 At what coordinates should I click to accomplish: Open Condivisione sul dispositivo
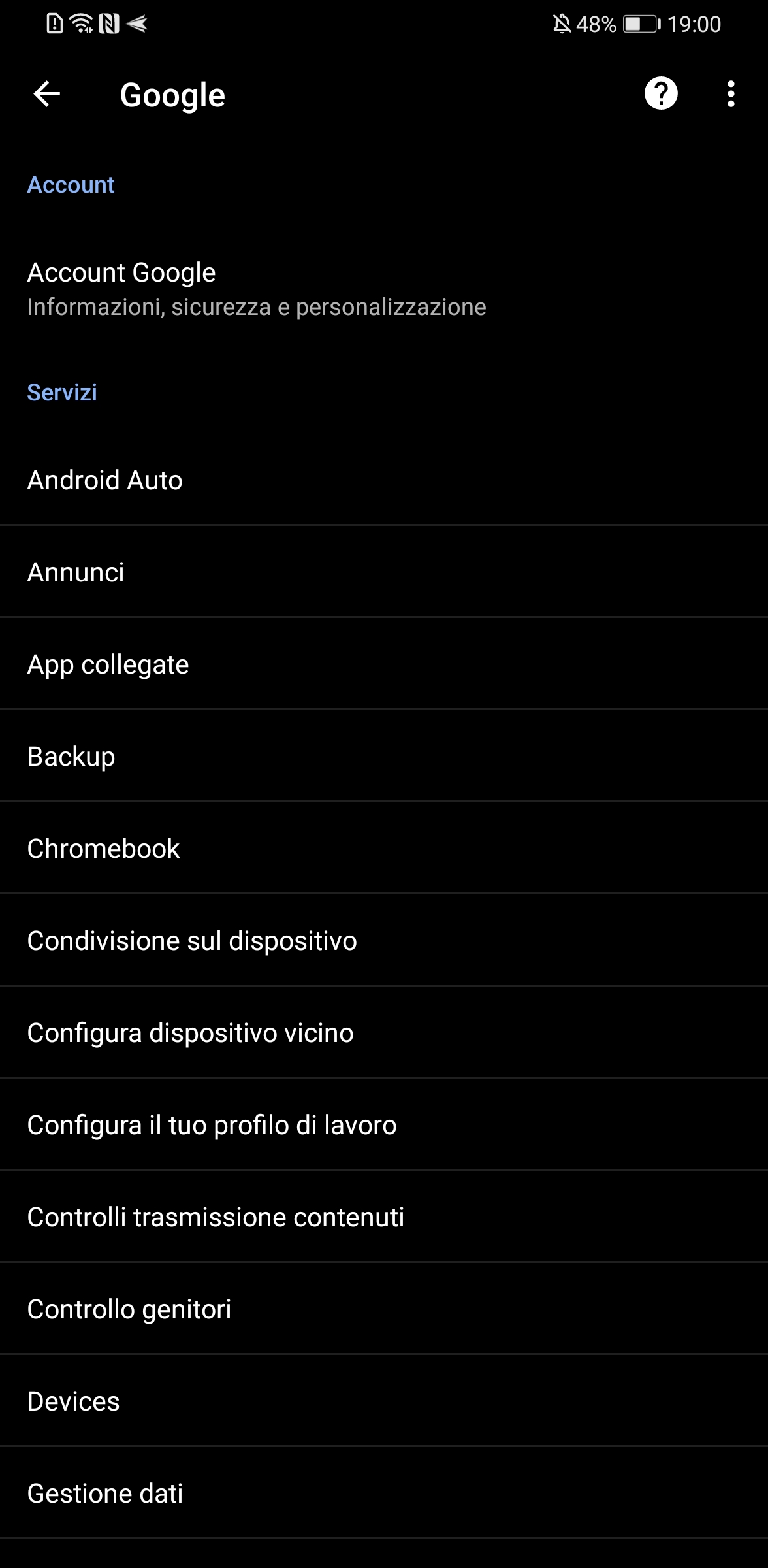[x=384, y=940]
